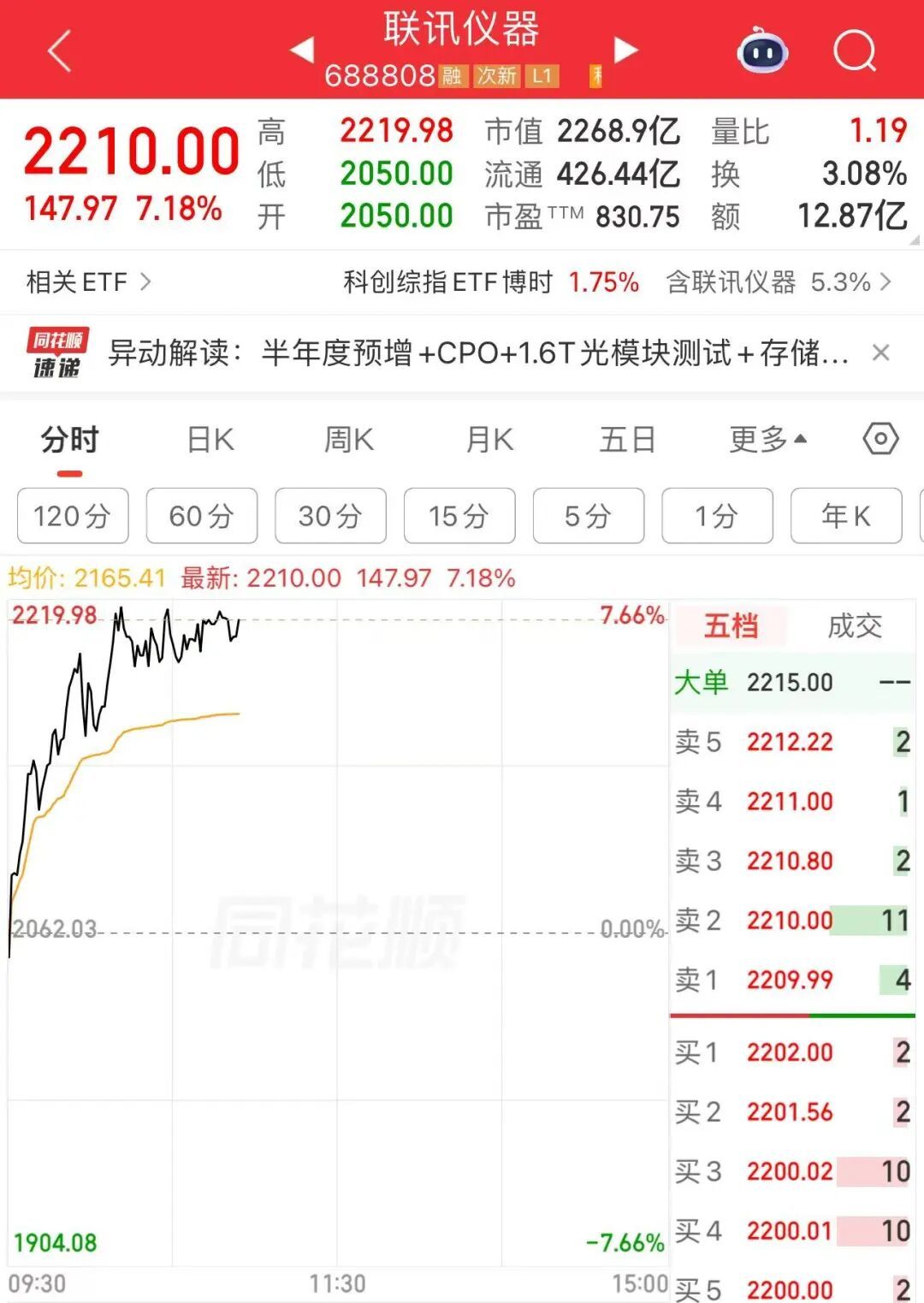Go back using the top-left arrow
This screenshot has width=924, height=1303.
point(59,51)
